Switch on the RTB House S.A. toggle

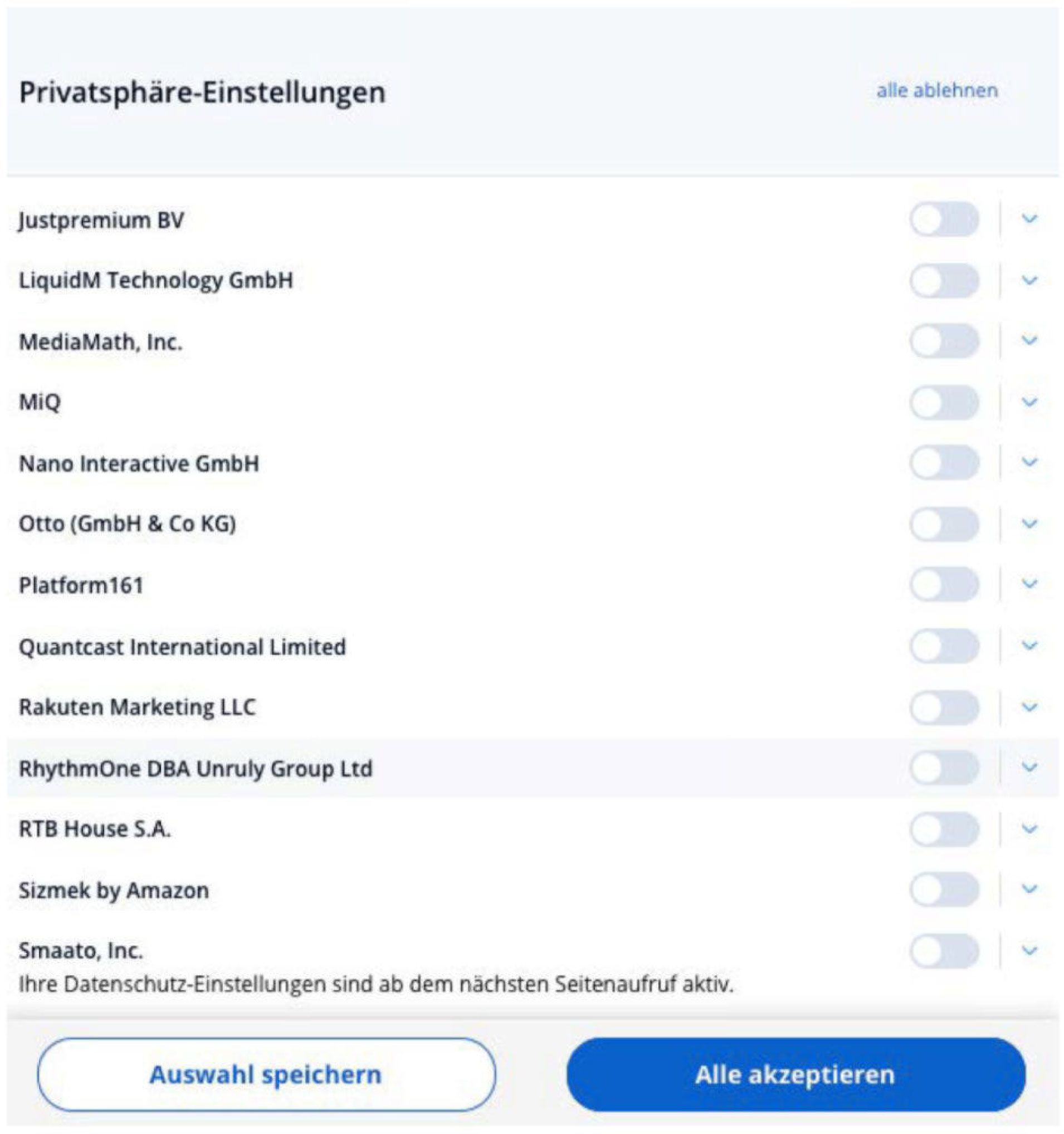tap(944, 829)
